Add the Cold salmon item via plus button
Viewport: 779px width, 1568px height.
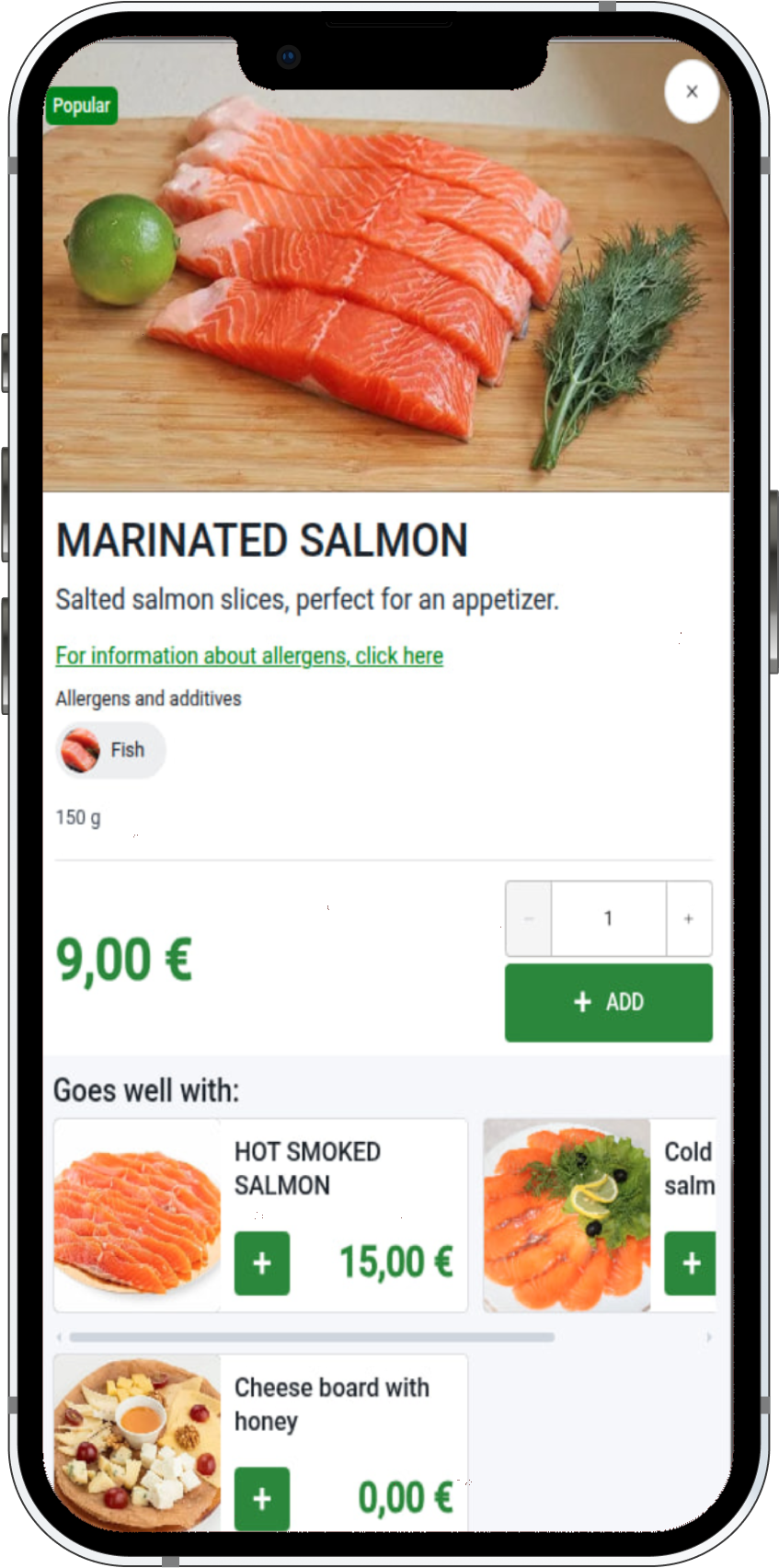coord(691,1262)
